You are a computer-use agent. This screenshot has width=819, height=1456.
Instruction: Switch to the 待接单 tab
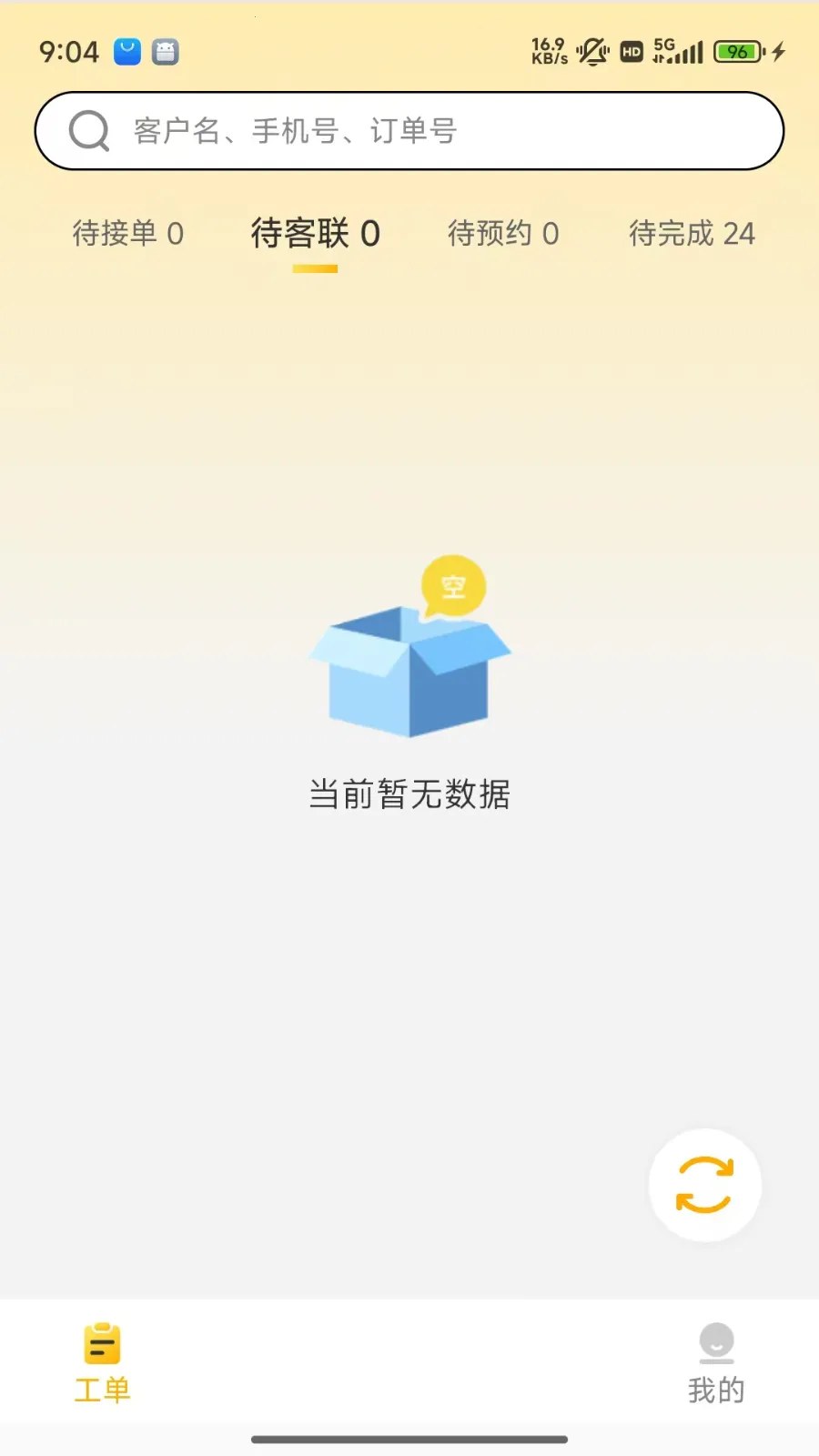(x=129, y=234)
